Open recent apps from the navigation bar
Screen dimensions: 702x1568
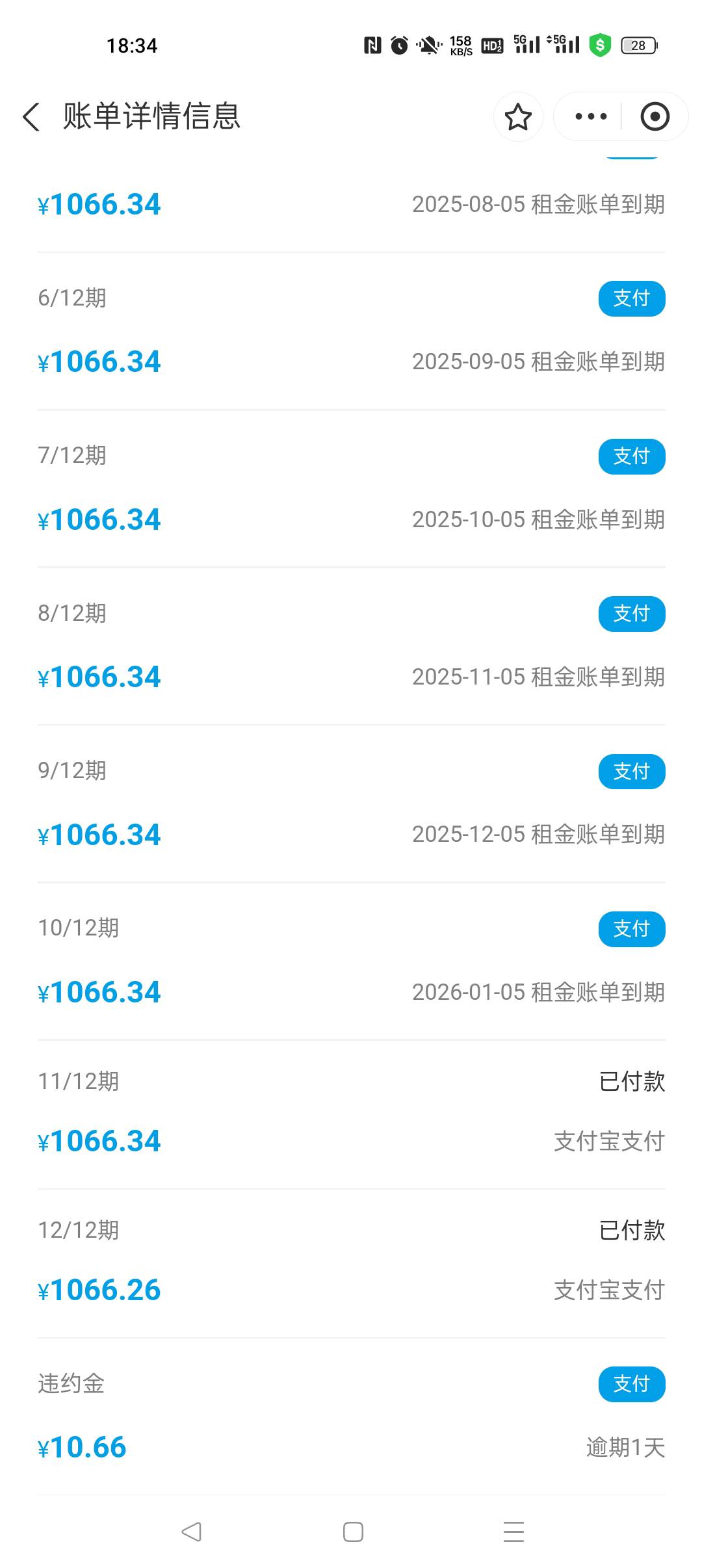click(513, 1532)
